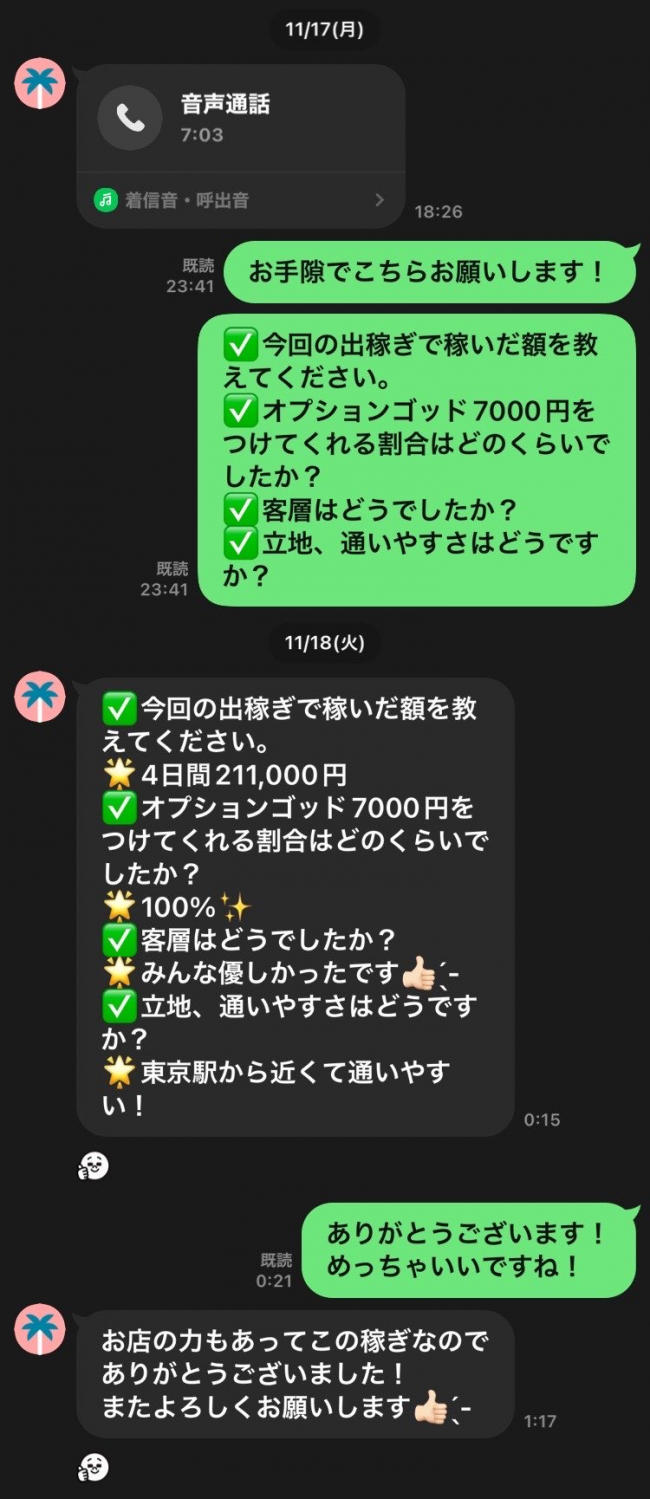Viewport: 650px width, 1499px height.
Task: Tap the 音声通話 call record to call back
Action: [x=240, y=118]
